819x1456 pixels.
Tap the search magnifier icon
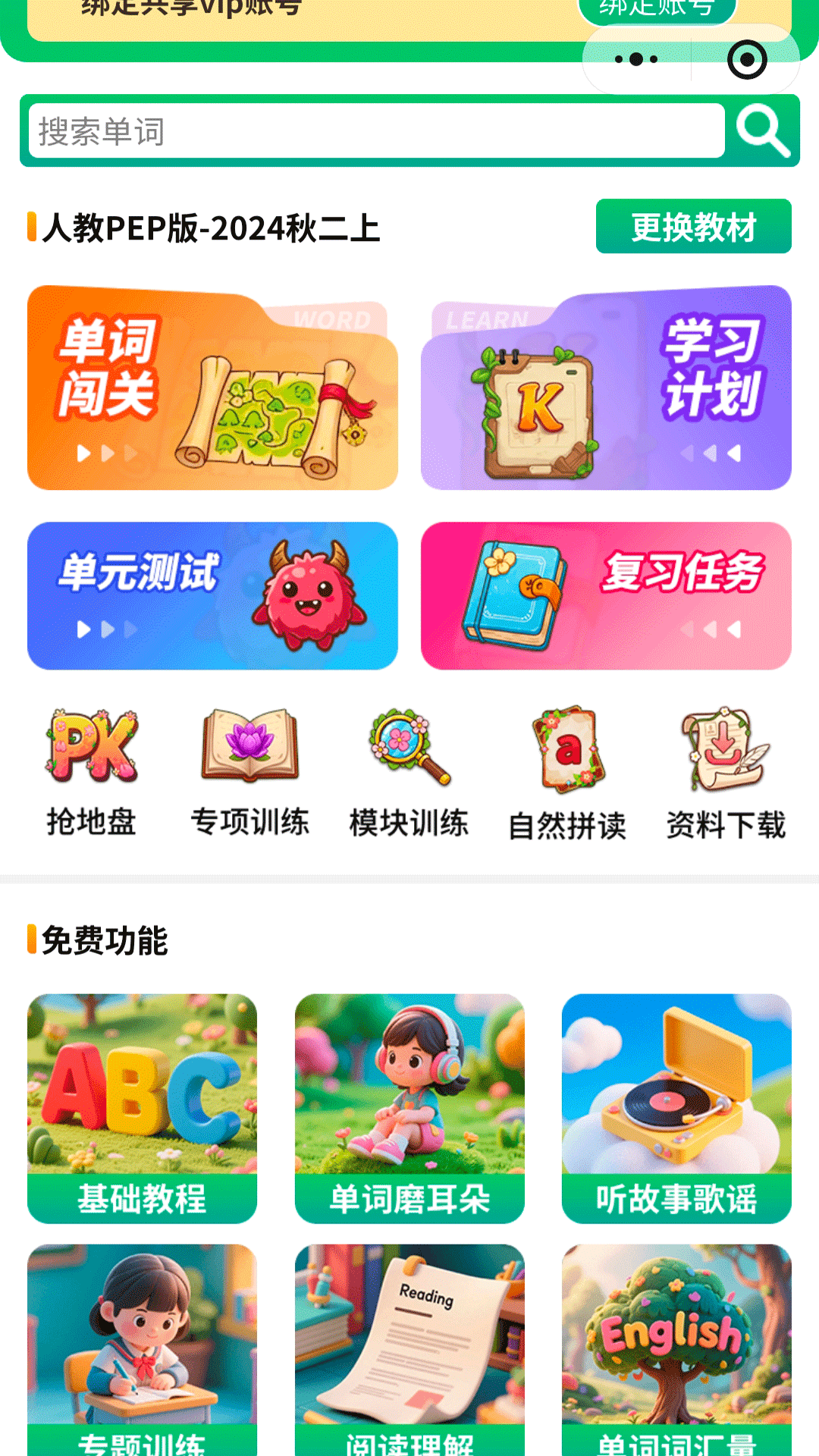tap(764, 130)
